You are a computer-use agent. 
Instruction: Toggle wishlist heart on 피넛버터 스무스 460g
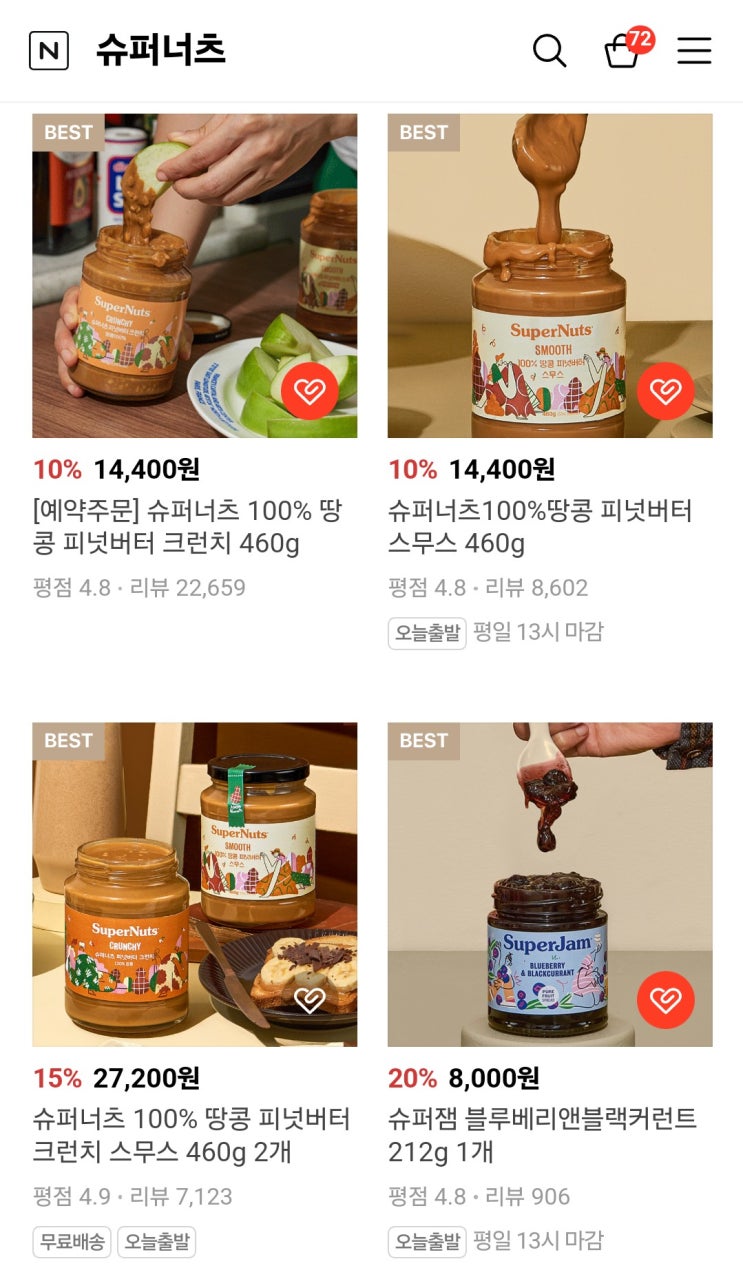(665, 391)
